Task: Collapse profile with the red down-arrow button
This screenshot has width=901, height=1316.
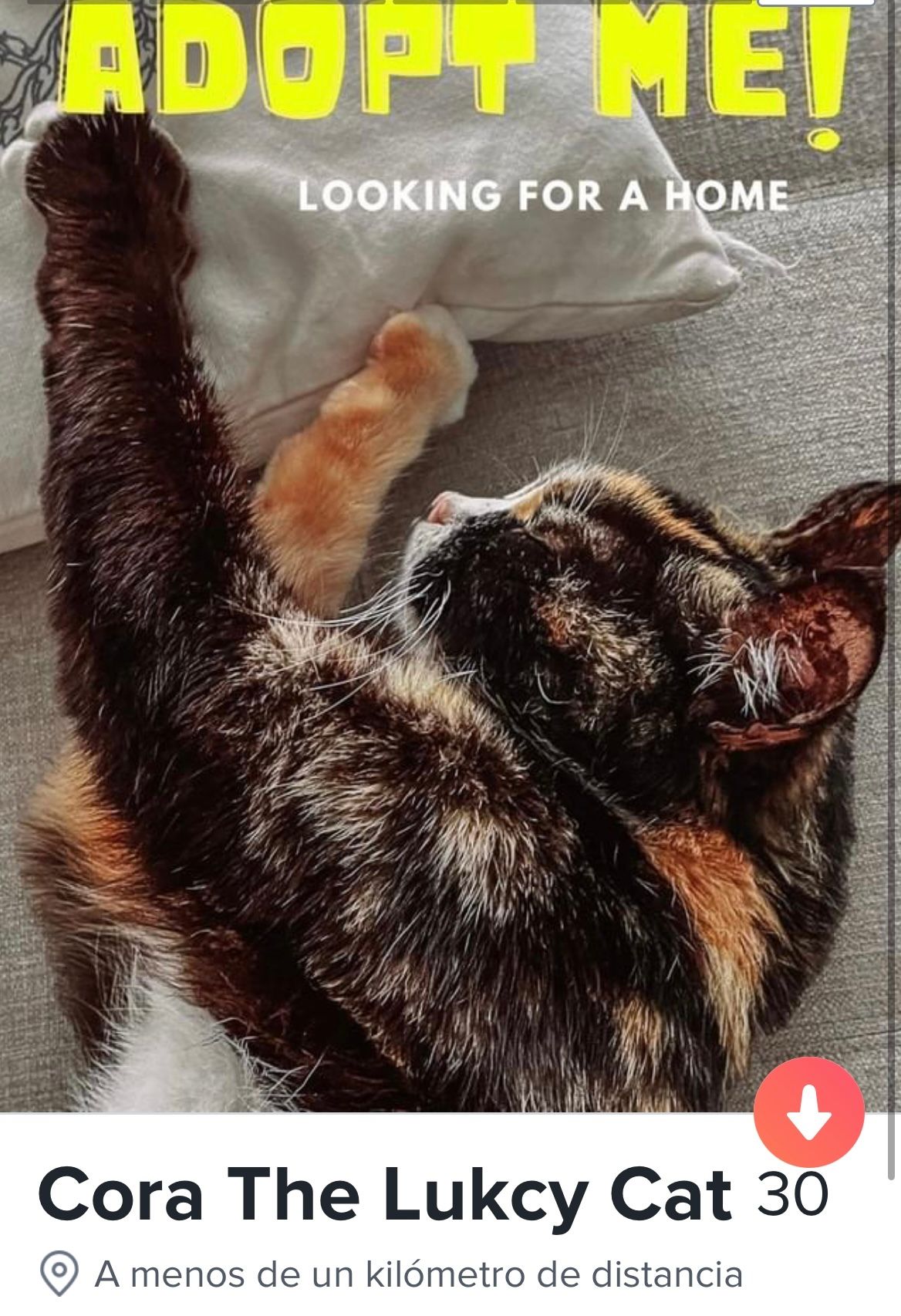Action: click(808, 1112)
